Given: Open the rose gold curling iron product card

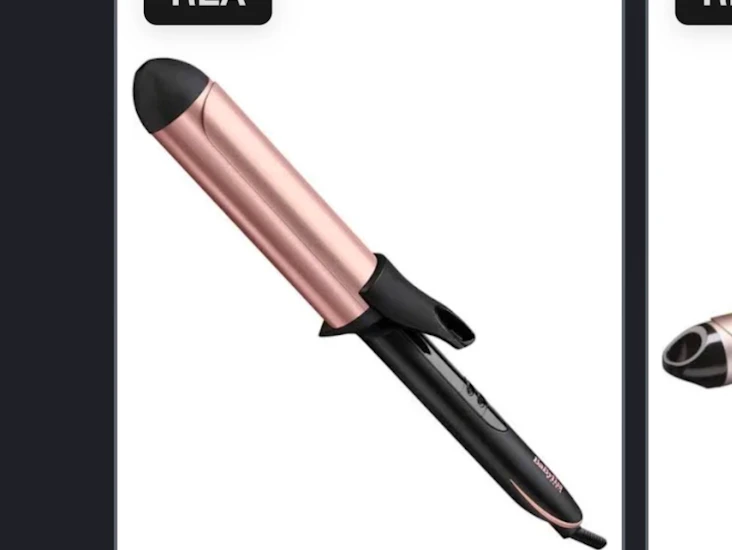Looking at the screenshot, I should click(x=368, y=300).
